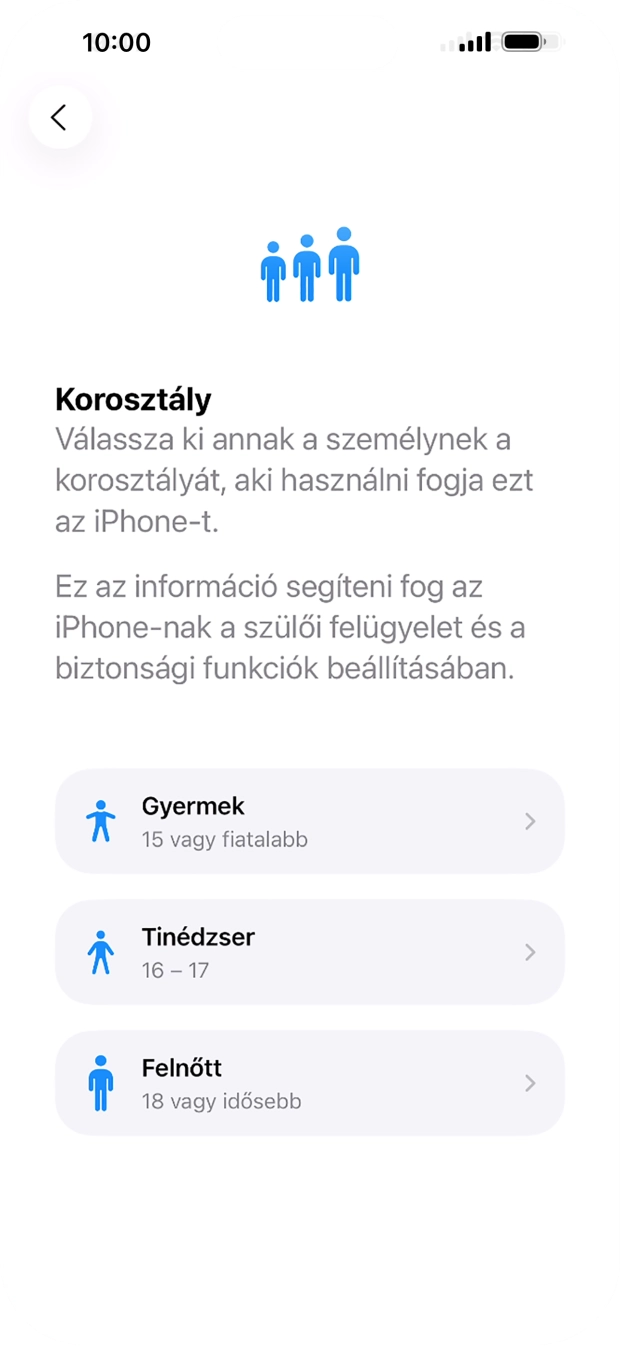The image size is (620, 1346).
Task: Choose the Tinédzser 16 – 17 option
Action: [309, 952]
